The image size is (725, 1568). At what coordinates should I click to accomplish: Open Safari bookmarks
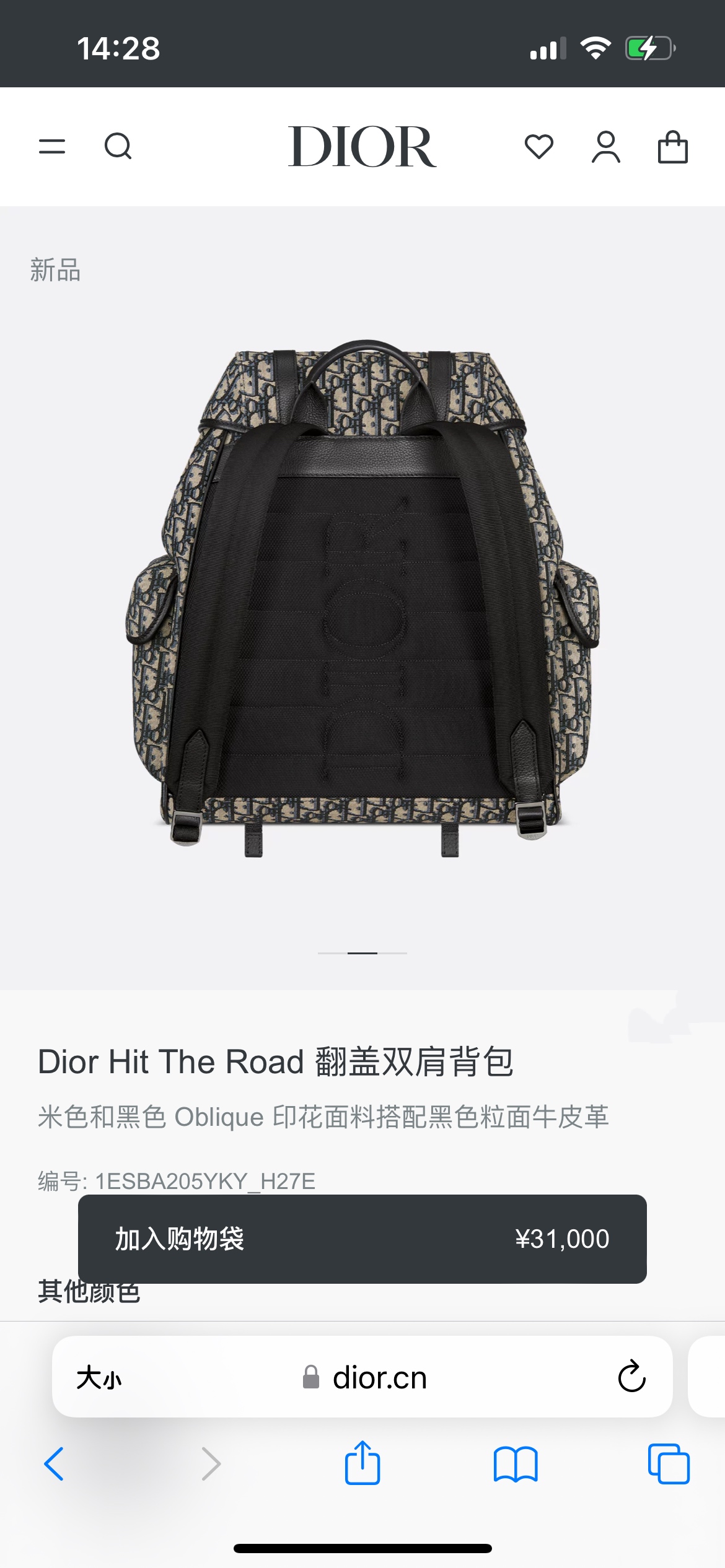pyautogui.click(x=516, y=1464)
